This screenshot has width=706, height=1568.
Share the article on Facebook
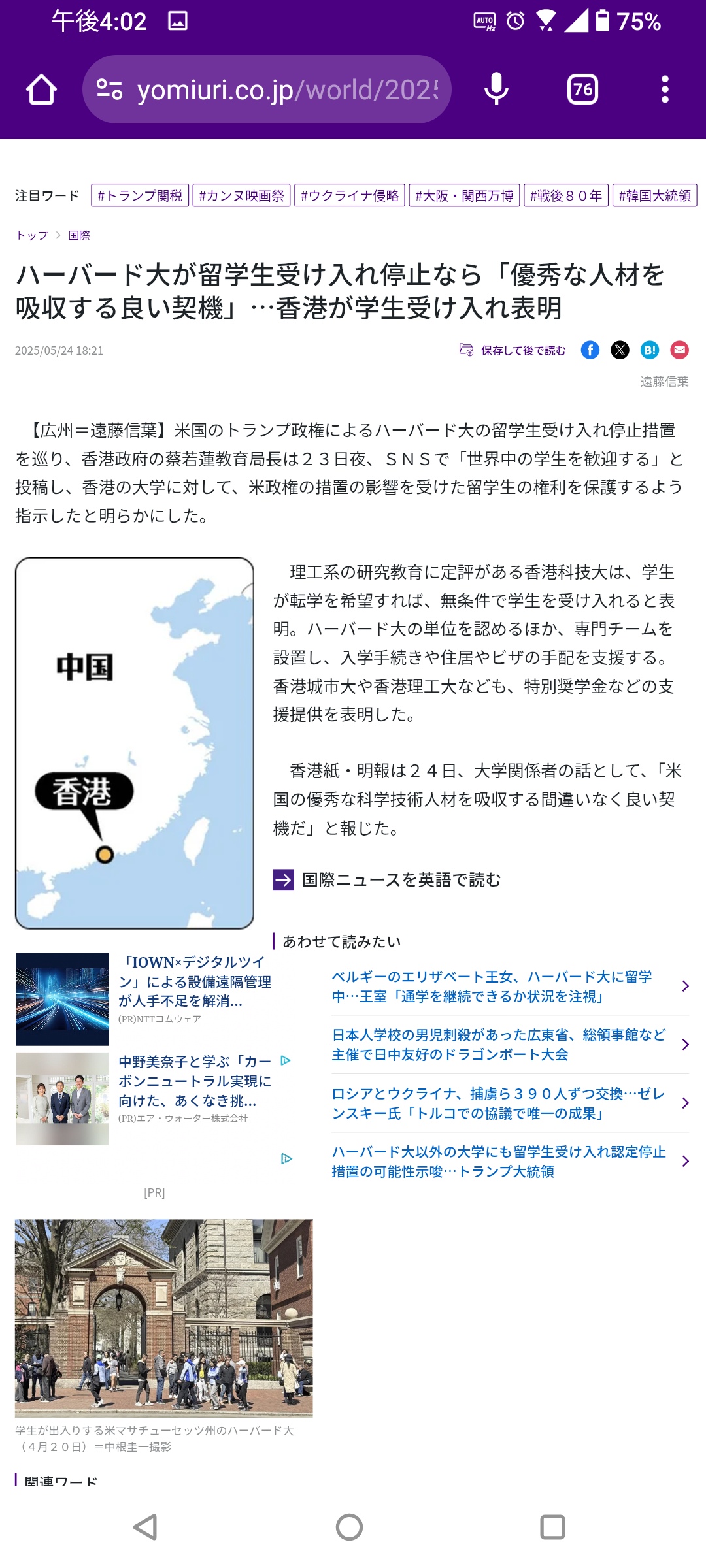click(590, 350)
